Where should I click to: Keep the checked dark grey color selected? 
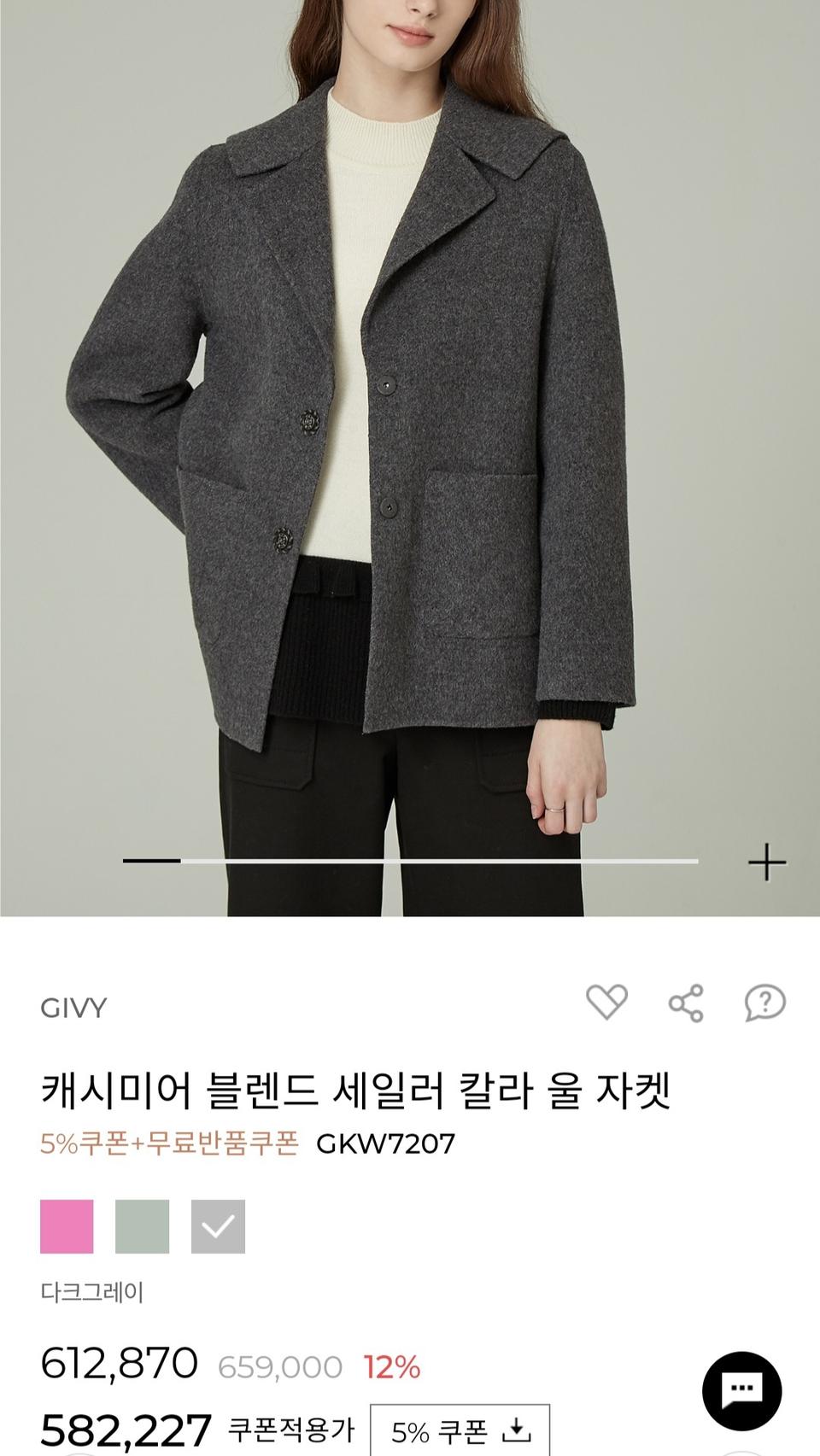(219, 1227)
